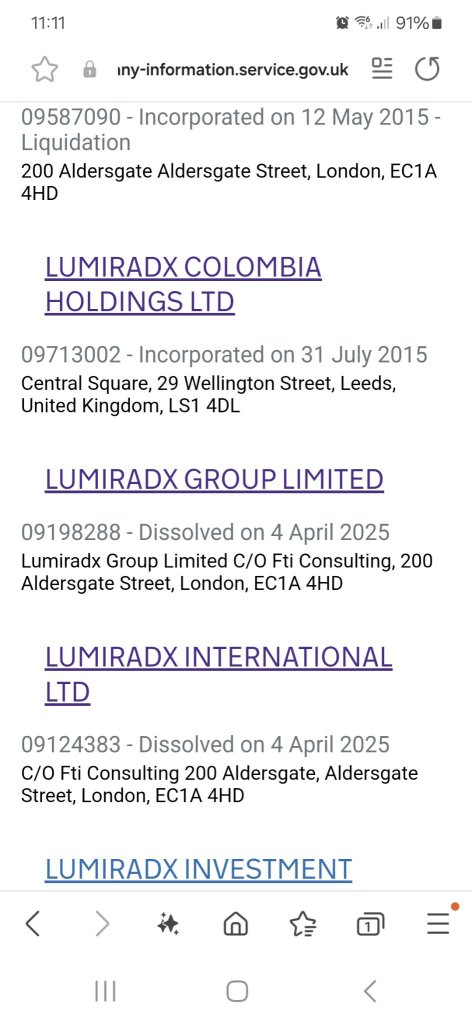Go back to the previous page in browser
472x1024 pixels.
click(x=33, y=923)
